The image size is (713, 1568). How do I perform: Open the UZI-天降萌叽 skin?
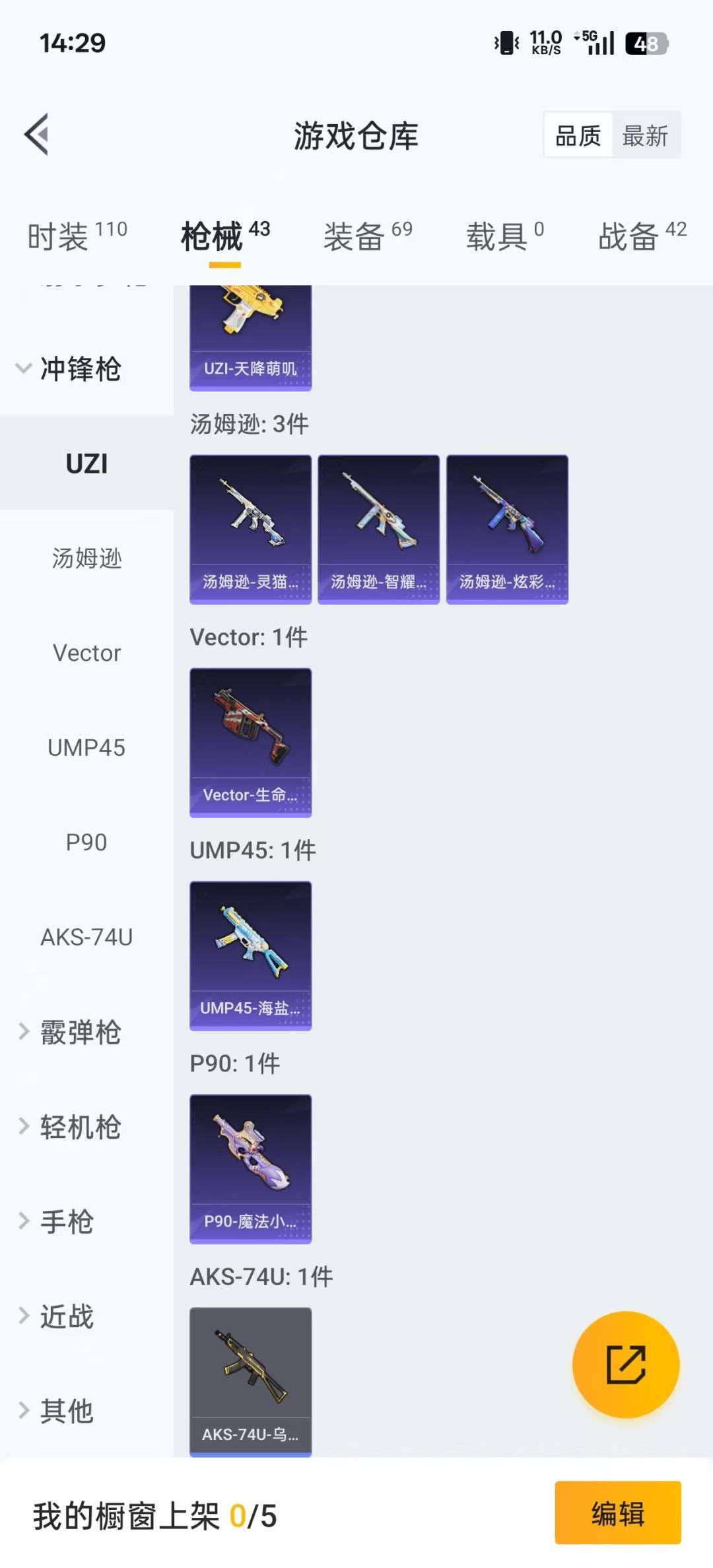[x=250, y=337]
